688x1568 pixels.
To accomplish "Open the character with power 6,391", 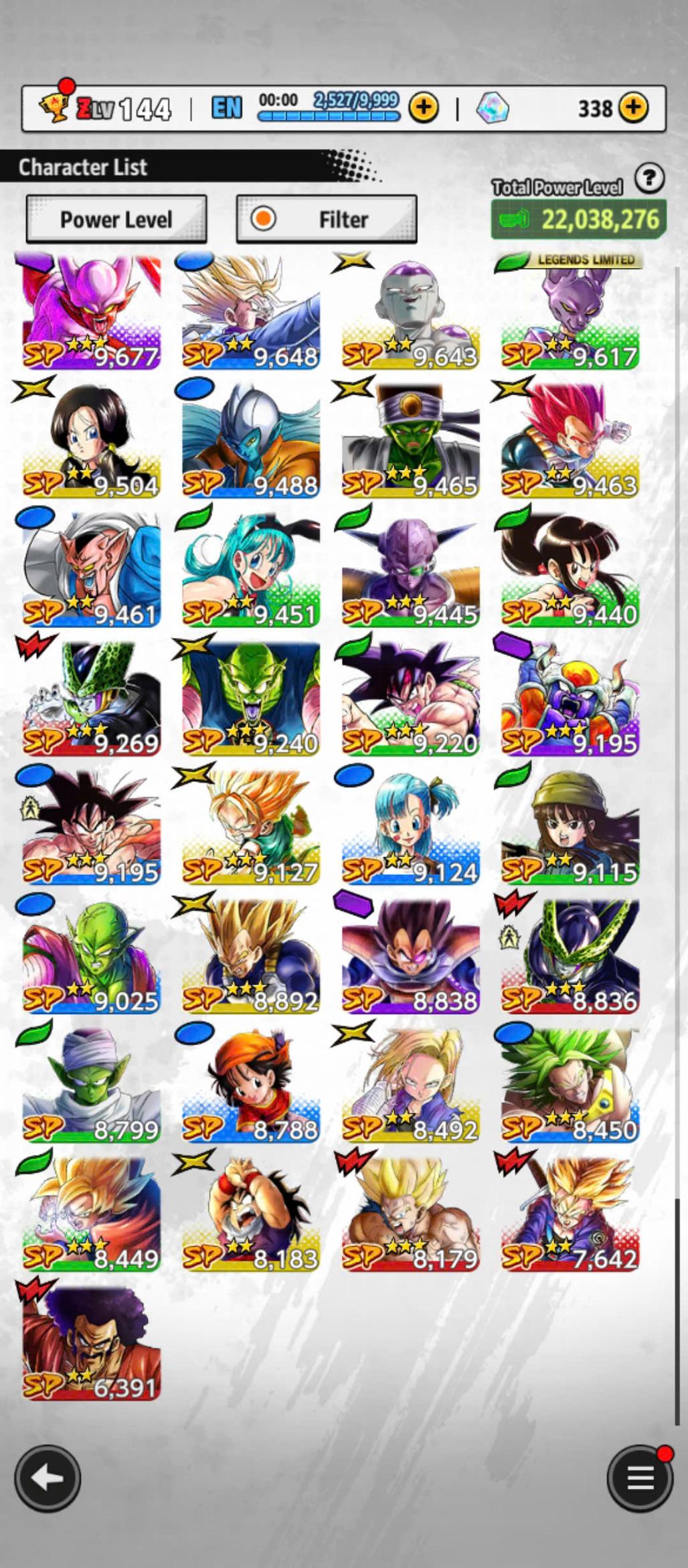I will 92,1344.
